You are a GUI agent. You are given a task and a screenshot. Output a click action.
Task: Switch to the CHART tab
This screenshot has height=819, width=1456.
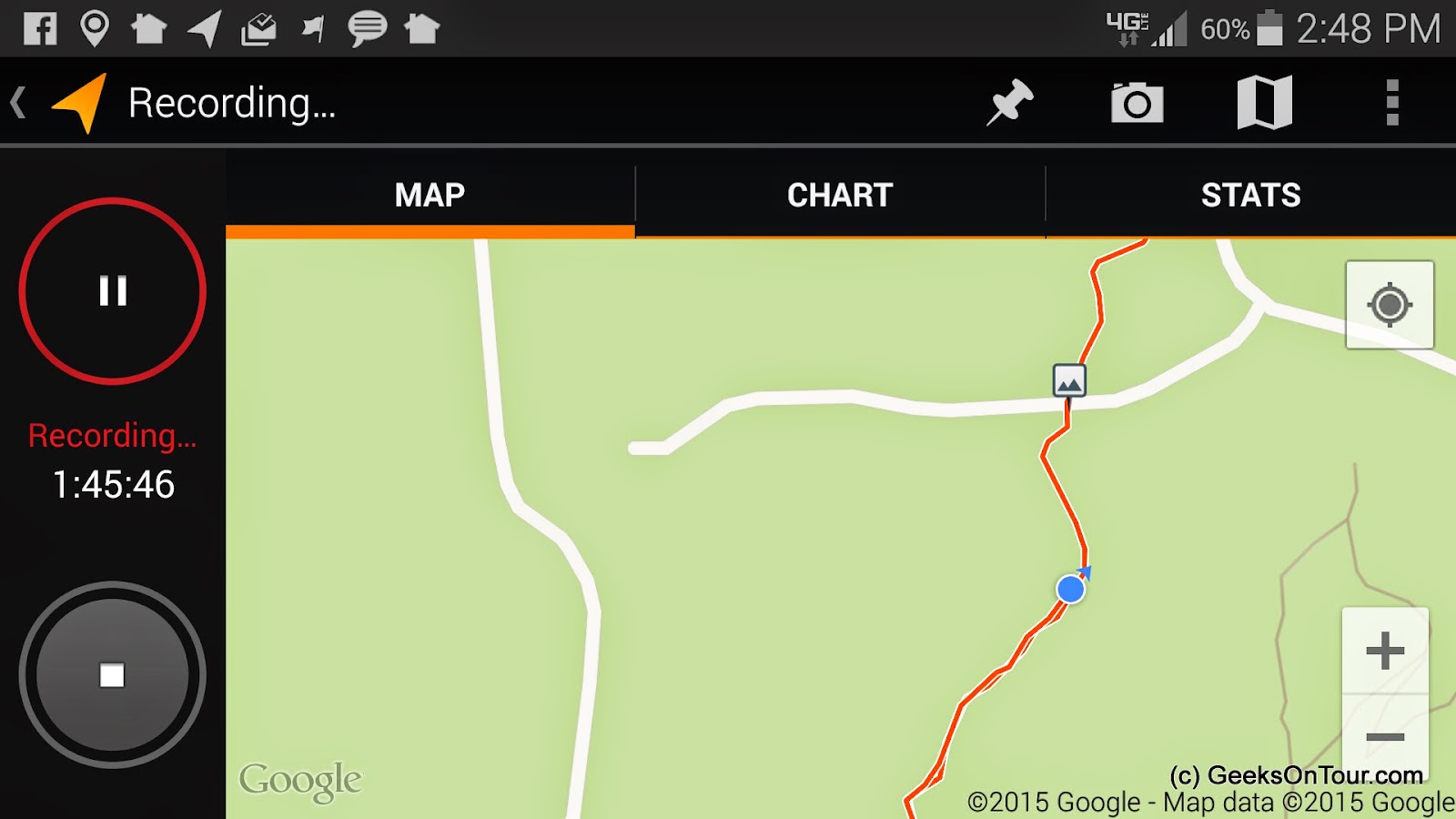coord(840,196)
